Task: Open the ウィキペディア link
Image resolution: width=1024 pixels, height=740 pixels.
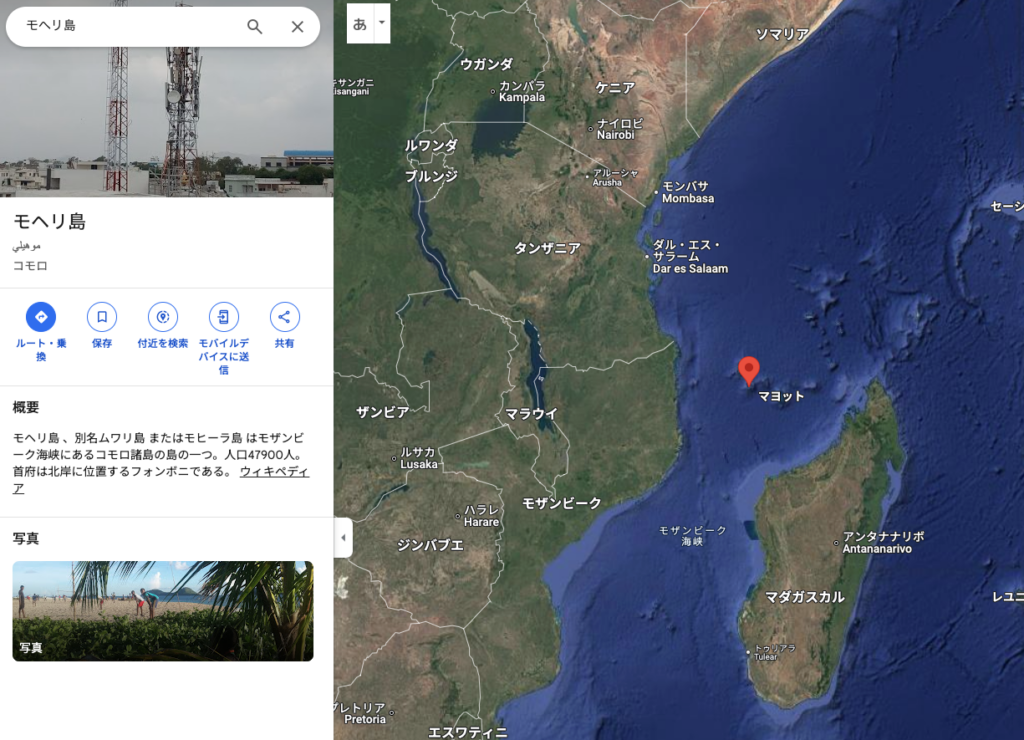Action: tap(274, 471)
